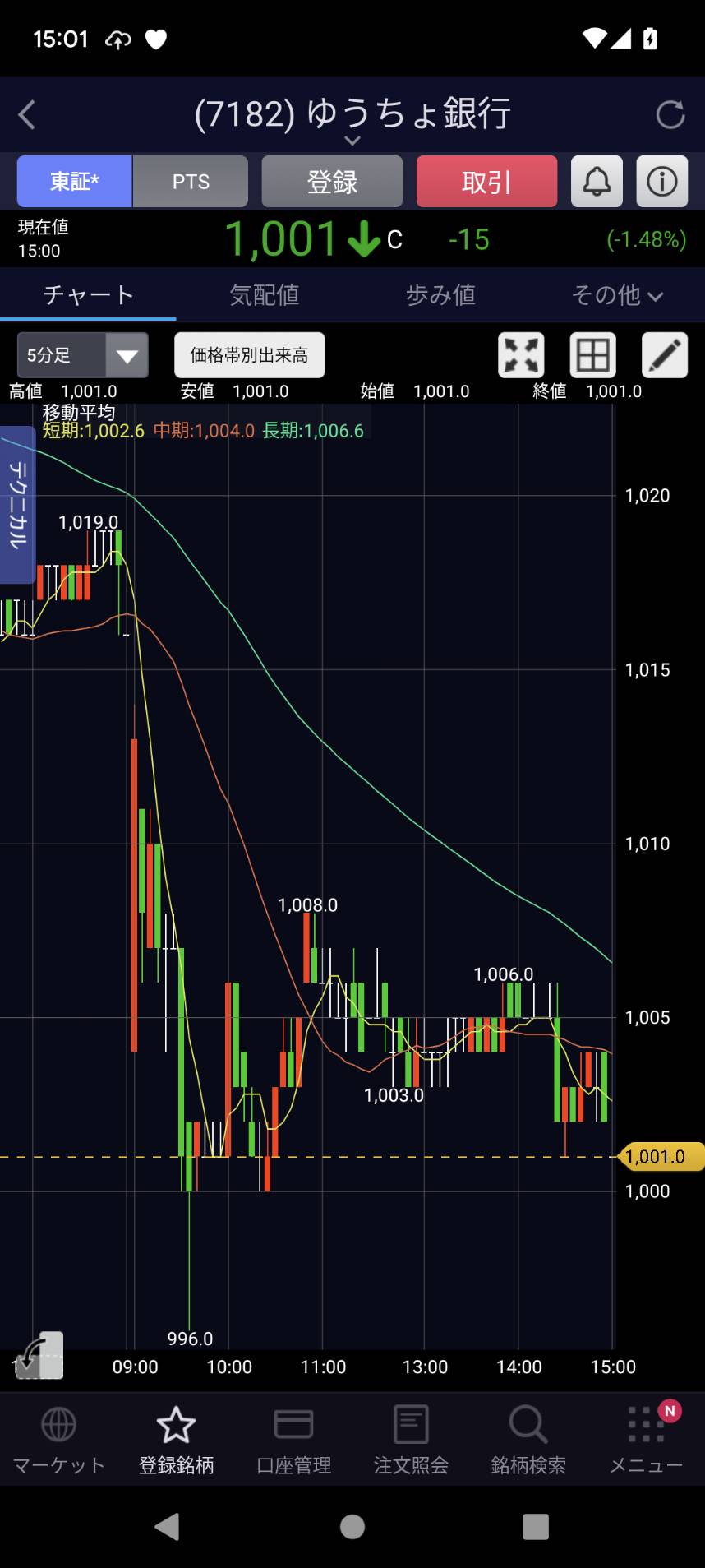This screenshot has width=705, height=1568.
Task: Open 取引 to trade this stock
Action: point(486,182)
